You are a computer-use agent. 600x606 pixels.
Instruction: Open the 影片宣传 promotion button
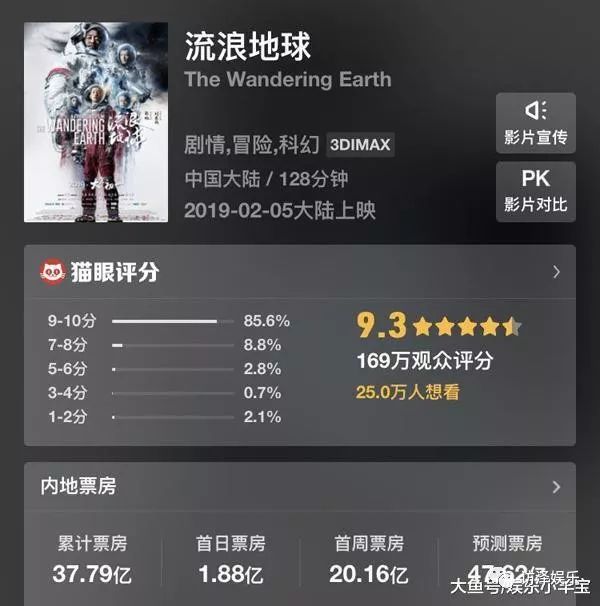[x=535, y=123]
